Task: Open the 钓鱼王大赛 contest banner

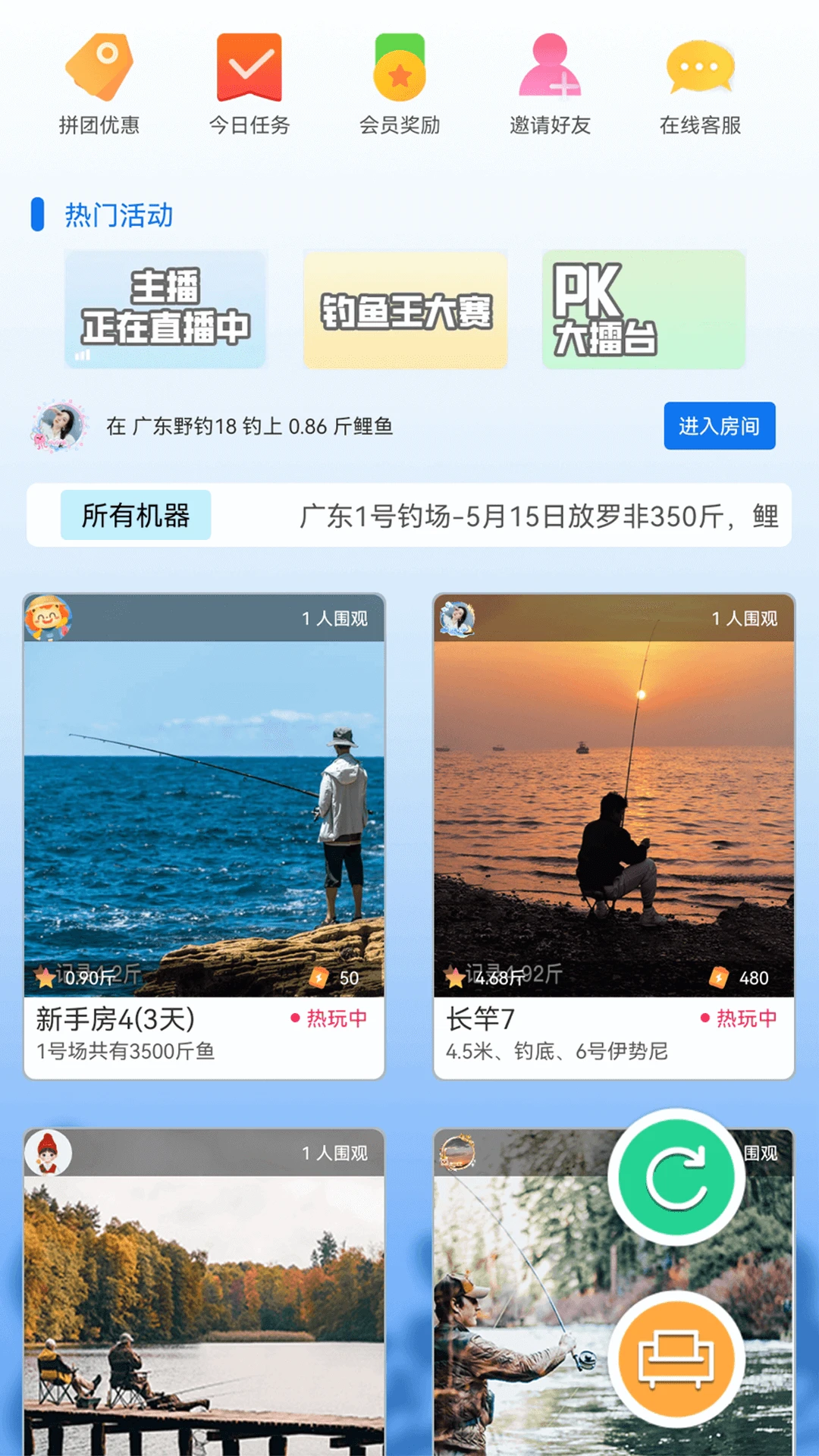Action: [x=405, y=309]
